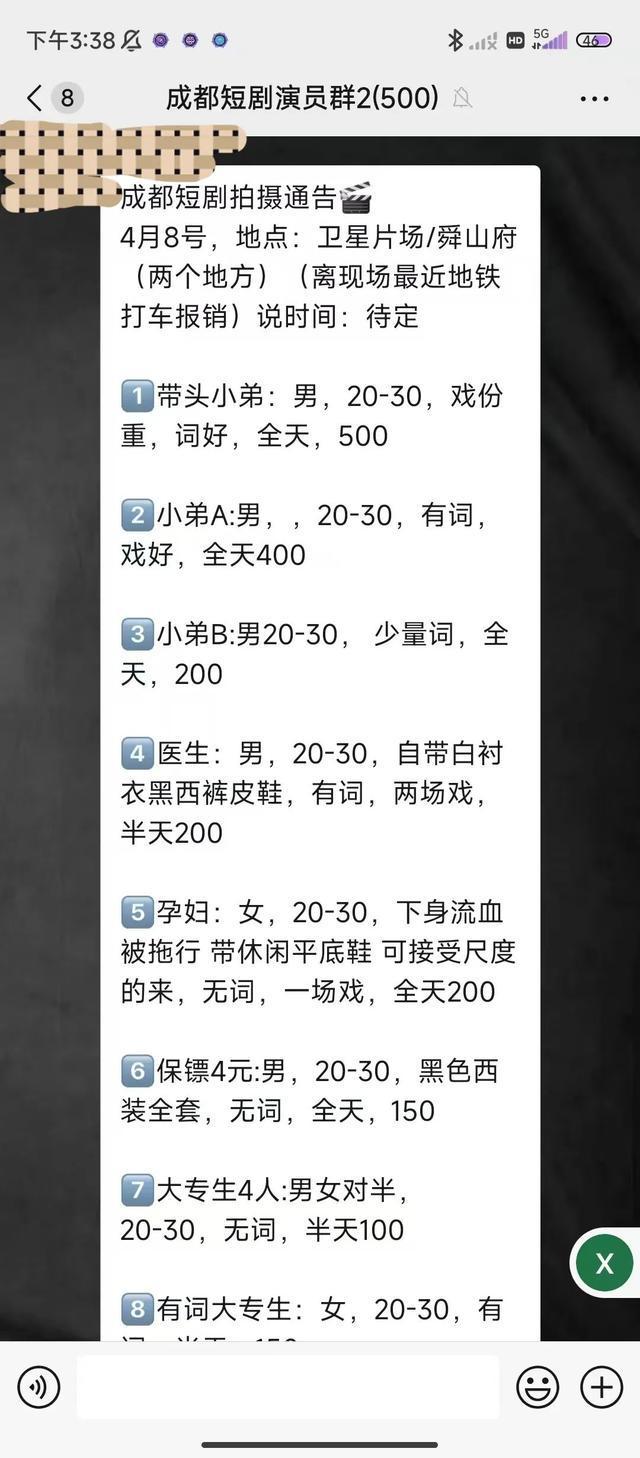Switch to voice message input

click(x=39, y=1387)
